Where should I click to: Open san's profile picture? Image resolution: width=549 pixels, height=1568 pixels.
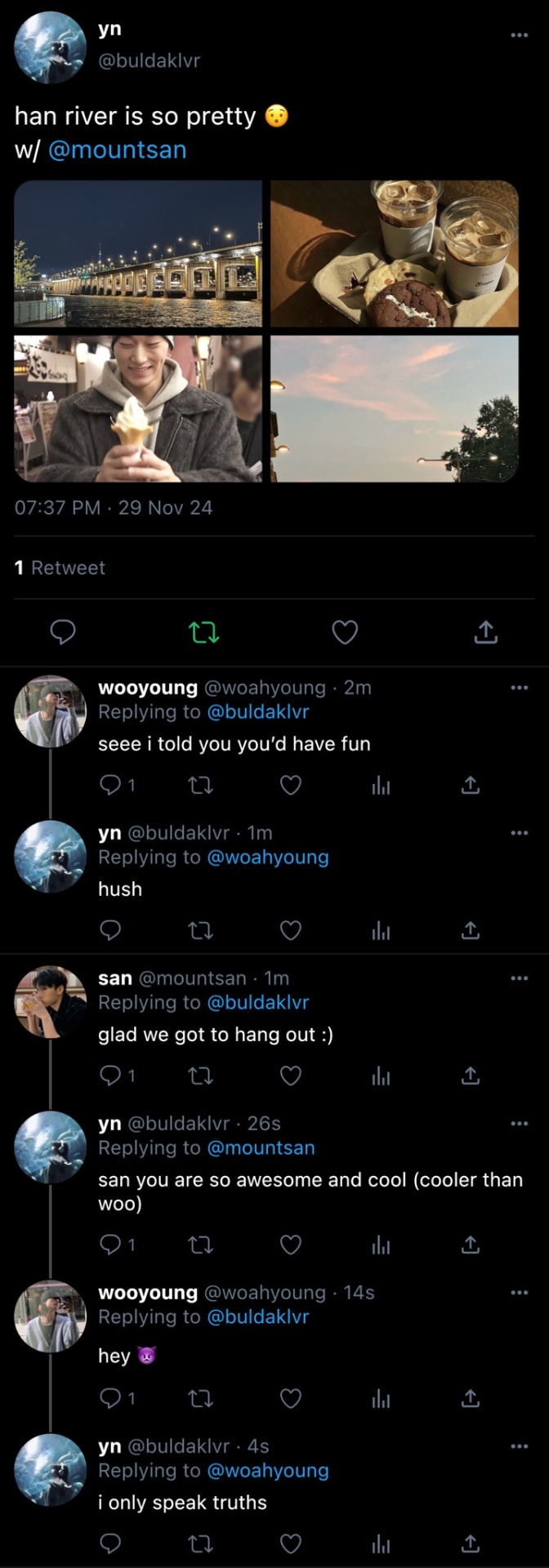[x=51, y=1002]
